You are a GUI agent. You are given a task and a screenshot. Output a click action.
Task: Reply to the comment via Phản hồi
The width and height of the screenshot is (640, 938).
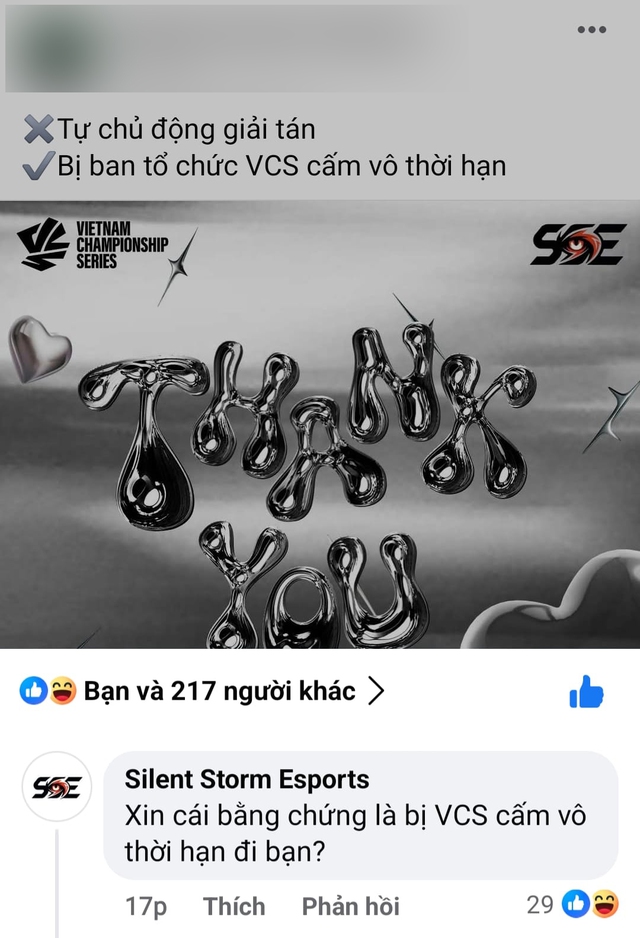pyautogui.click(x=350, y=906)
